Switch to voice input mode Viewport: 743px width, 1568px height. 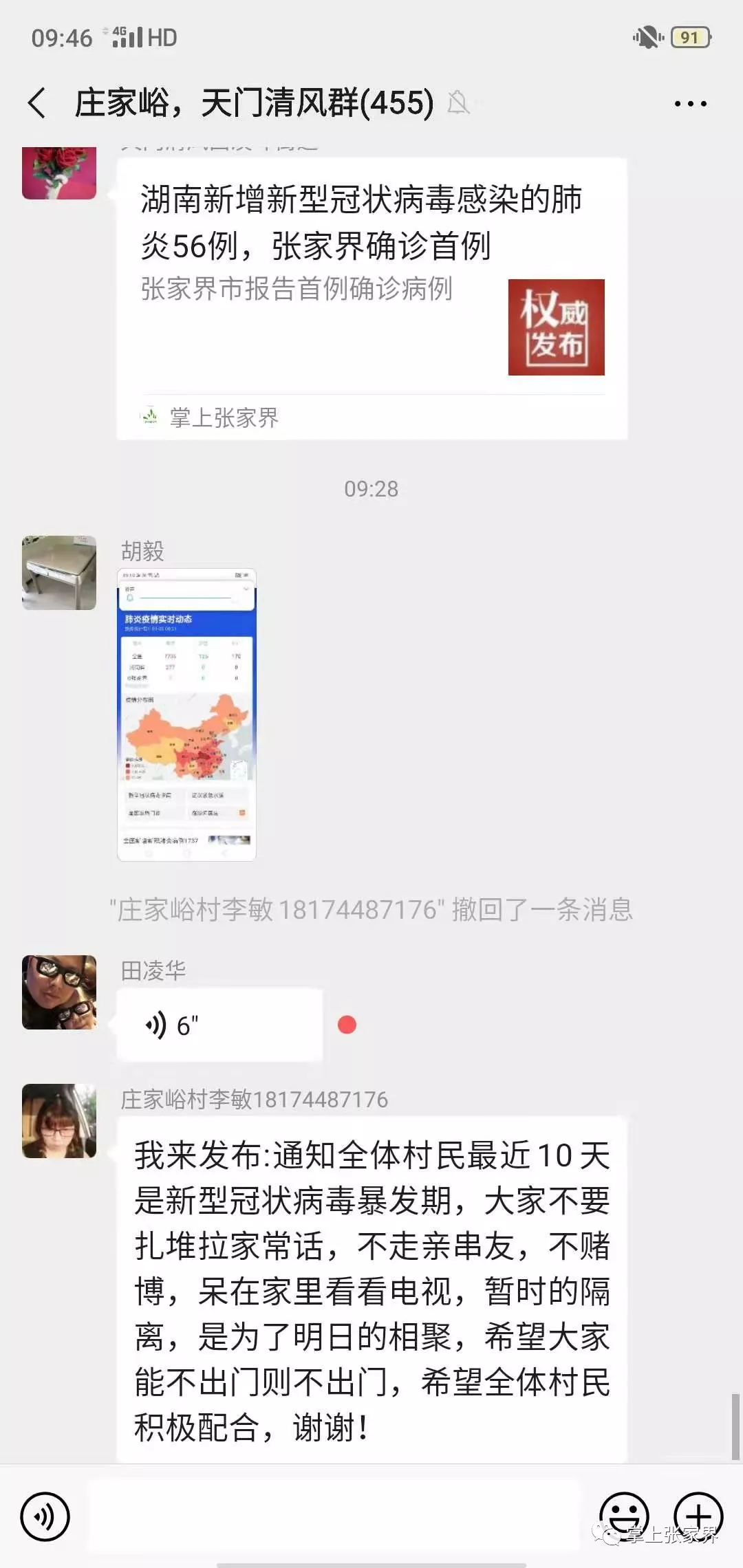tap(45, 1516)
